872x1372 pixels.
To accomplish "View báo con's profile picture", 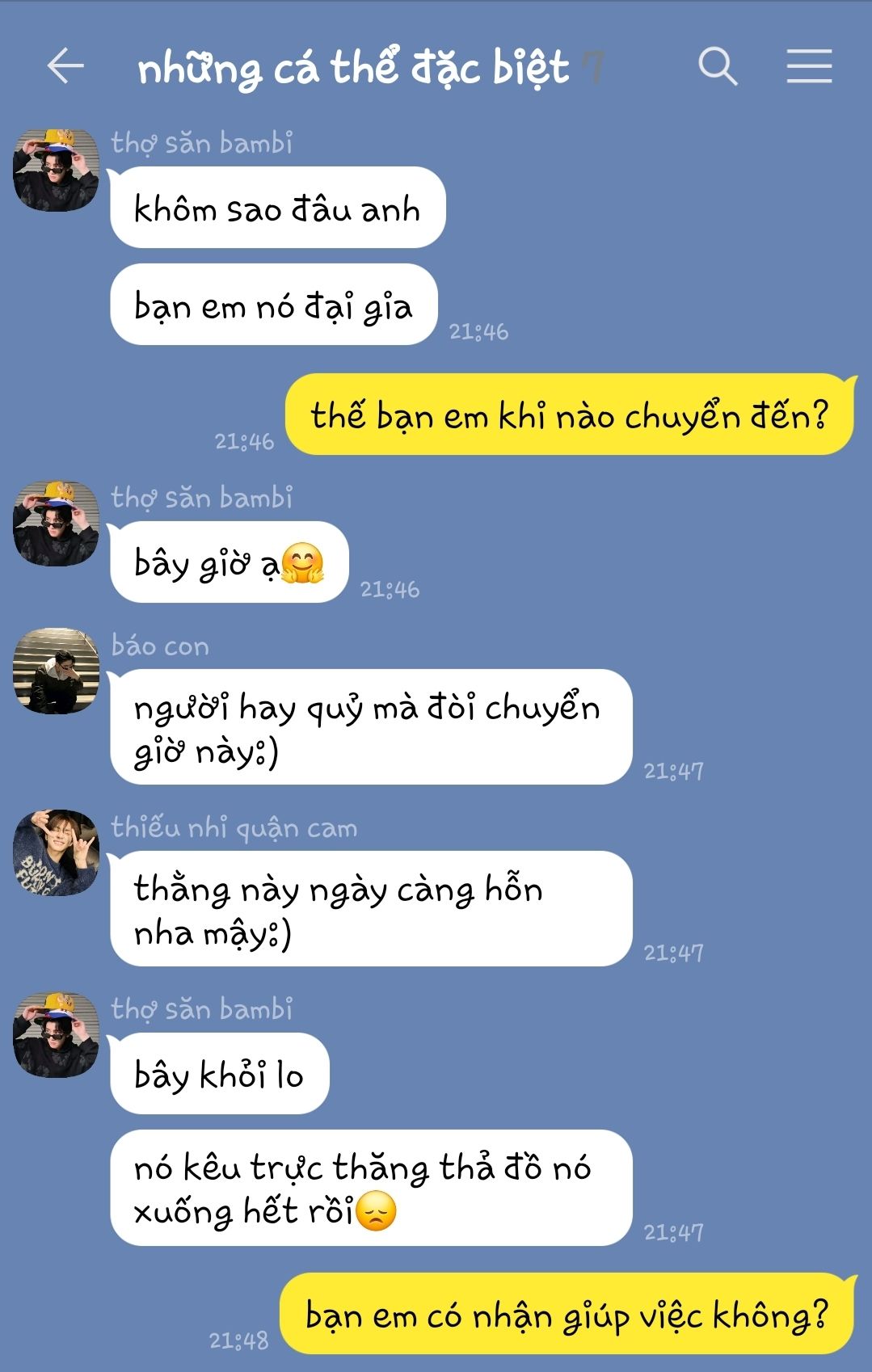I will [56, 671].
